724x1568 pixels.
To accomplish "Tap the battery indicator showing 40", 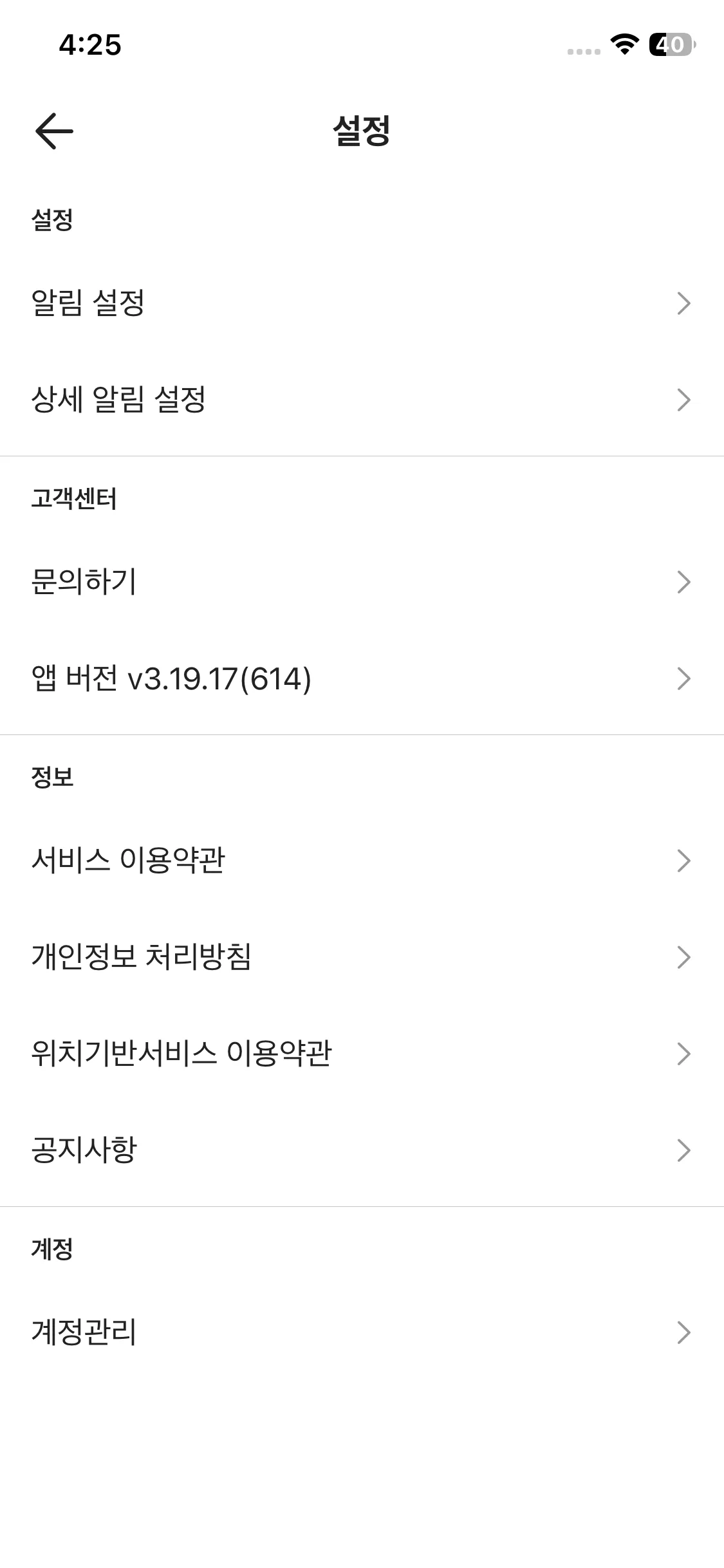I will click(672, 44).
